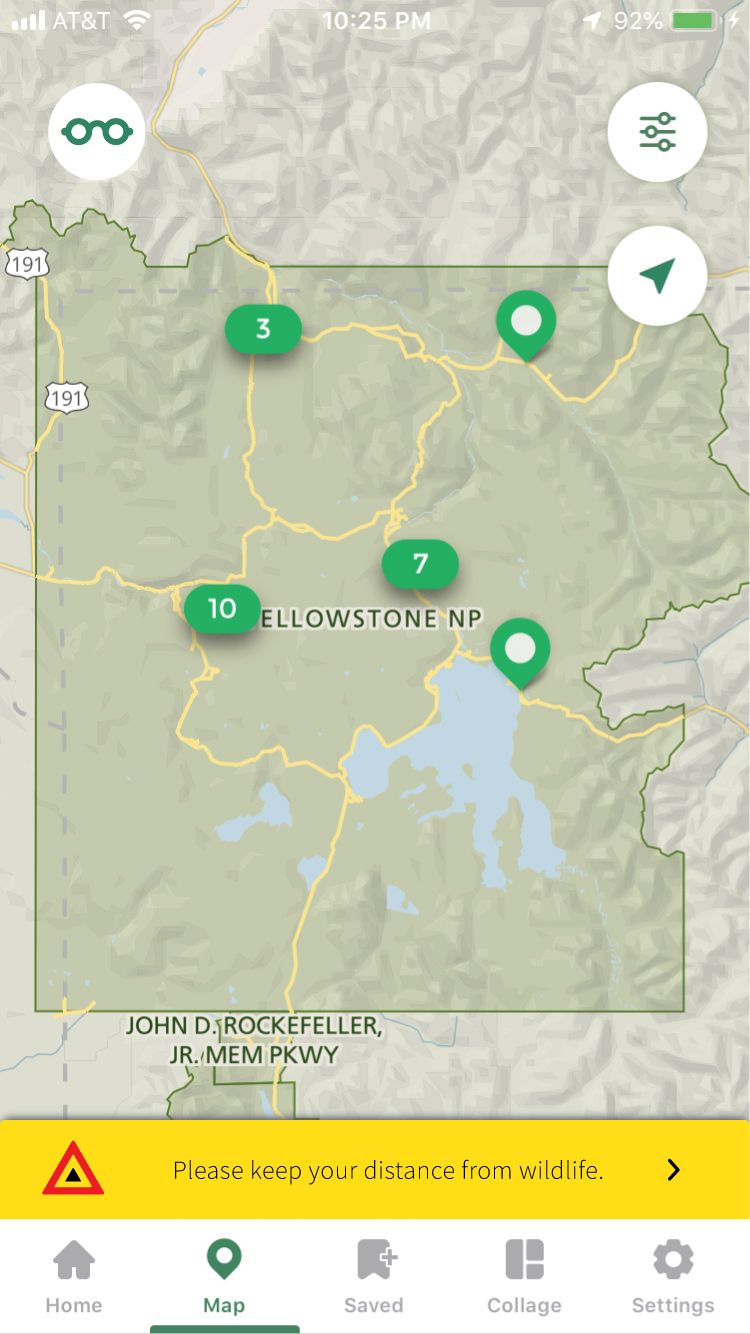The height and width of the screenshot is (1334, 750).
Task: Switch to the Home tab
Action: tap(74, 1277)
